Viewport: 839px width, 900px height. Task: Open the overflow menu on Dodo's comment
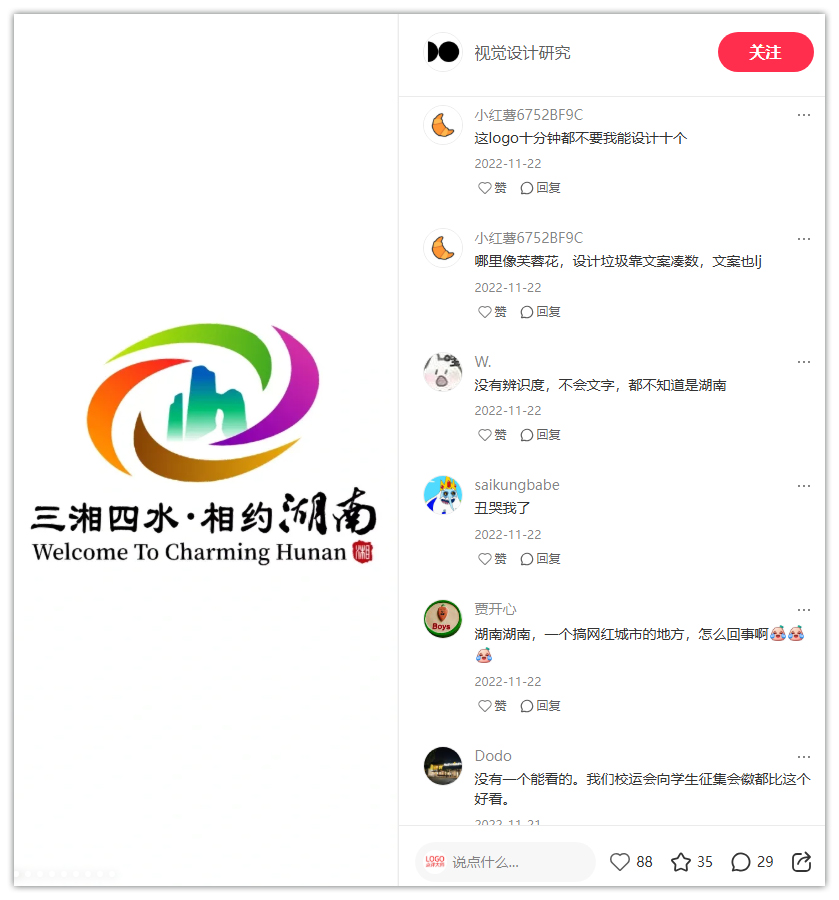(804, 757)
